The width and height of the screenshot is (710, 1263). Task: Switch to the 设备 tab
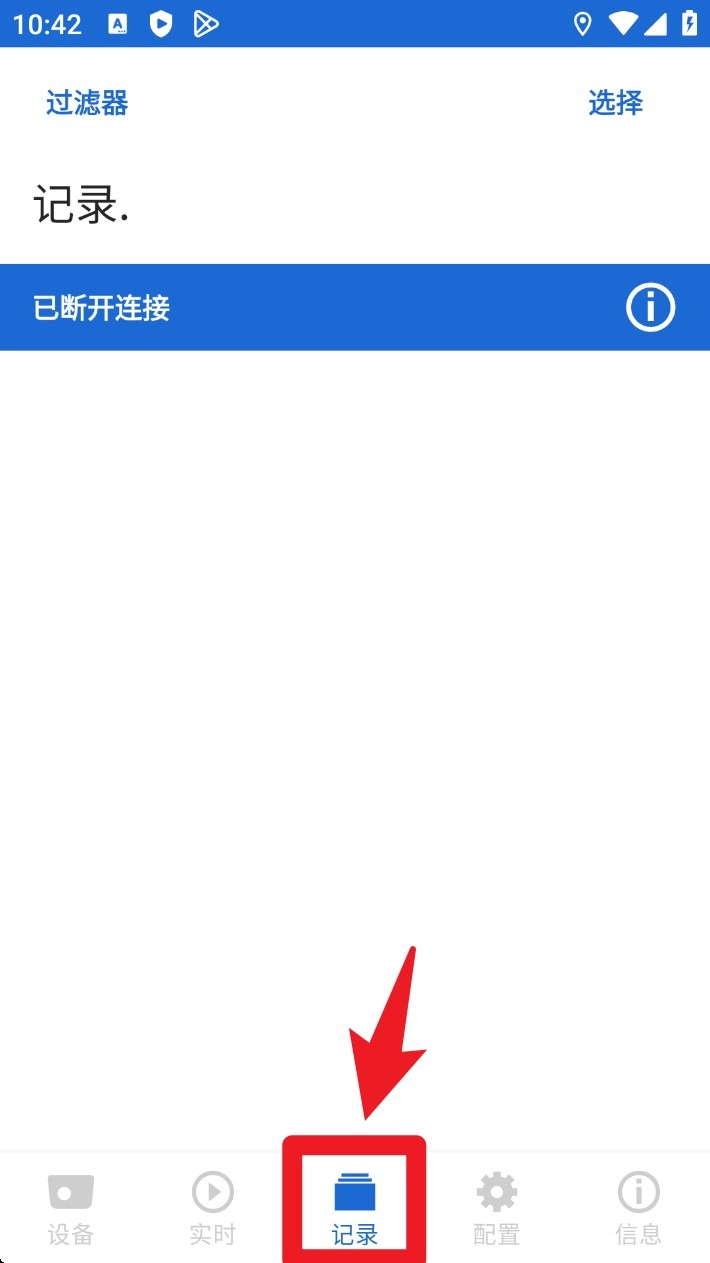[71, 1208]
